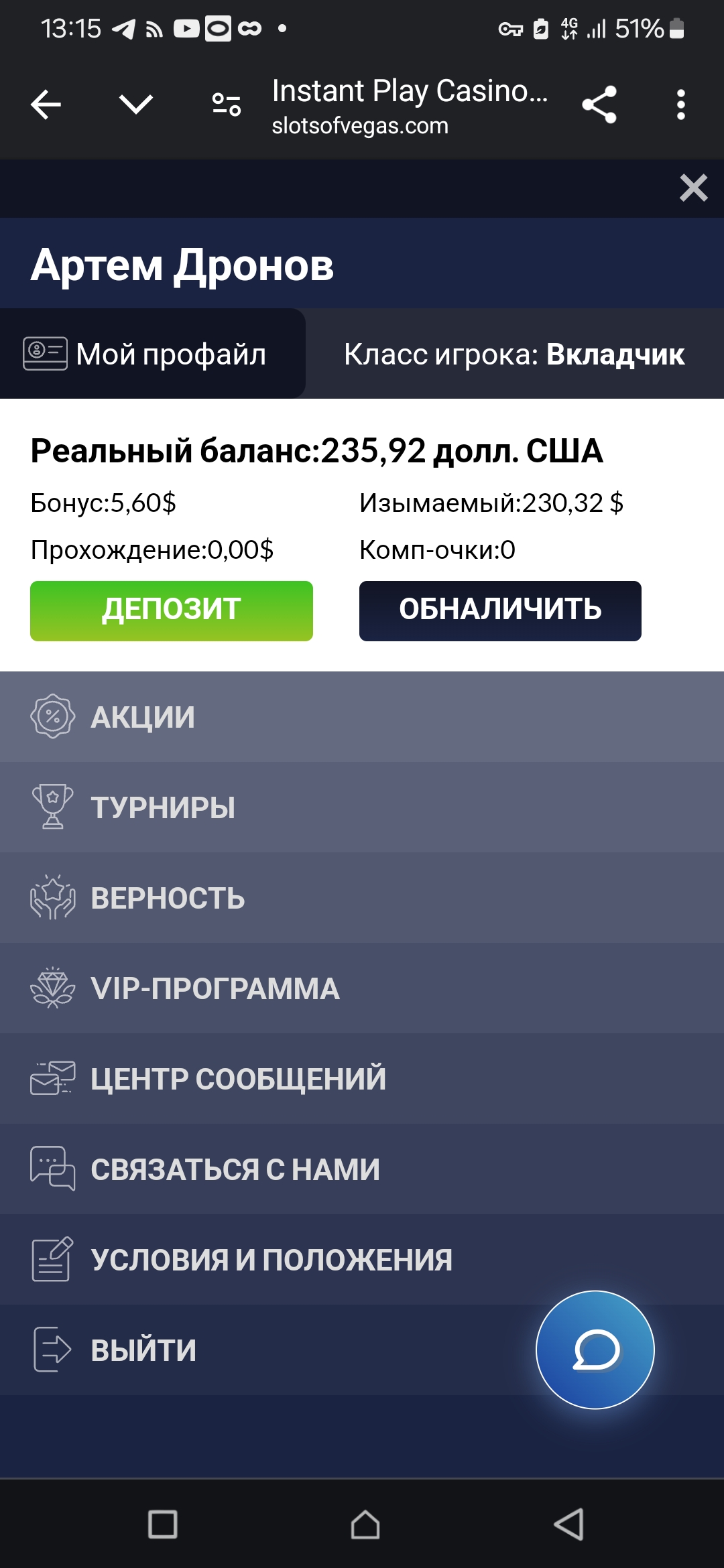View VIP-ПРОГРАММА
Screen dimensions: 724x1568
362,988
